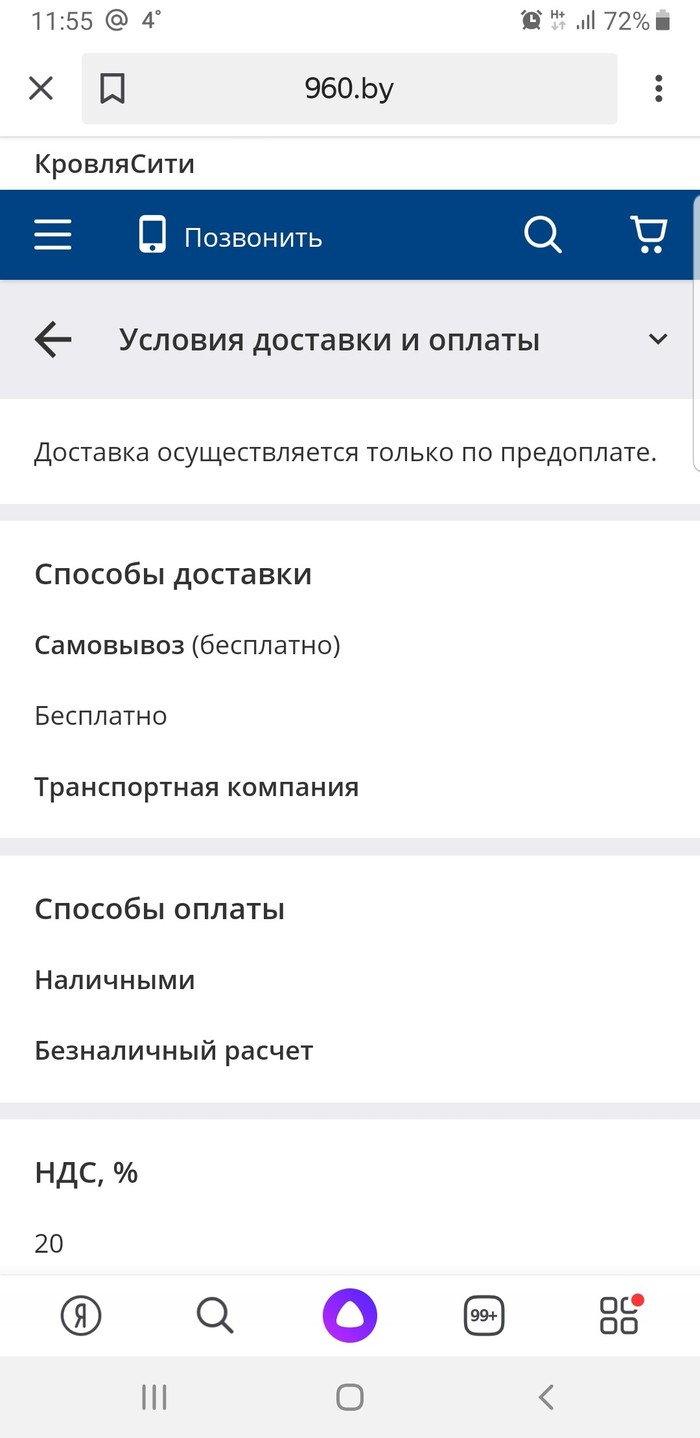The width and height of the screenshot is (700, 1438).
Task: Open the site hamburger menu
Action: pyautogui.click(x=53, y=236)
